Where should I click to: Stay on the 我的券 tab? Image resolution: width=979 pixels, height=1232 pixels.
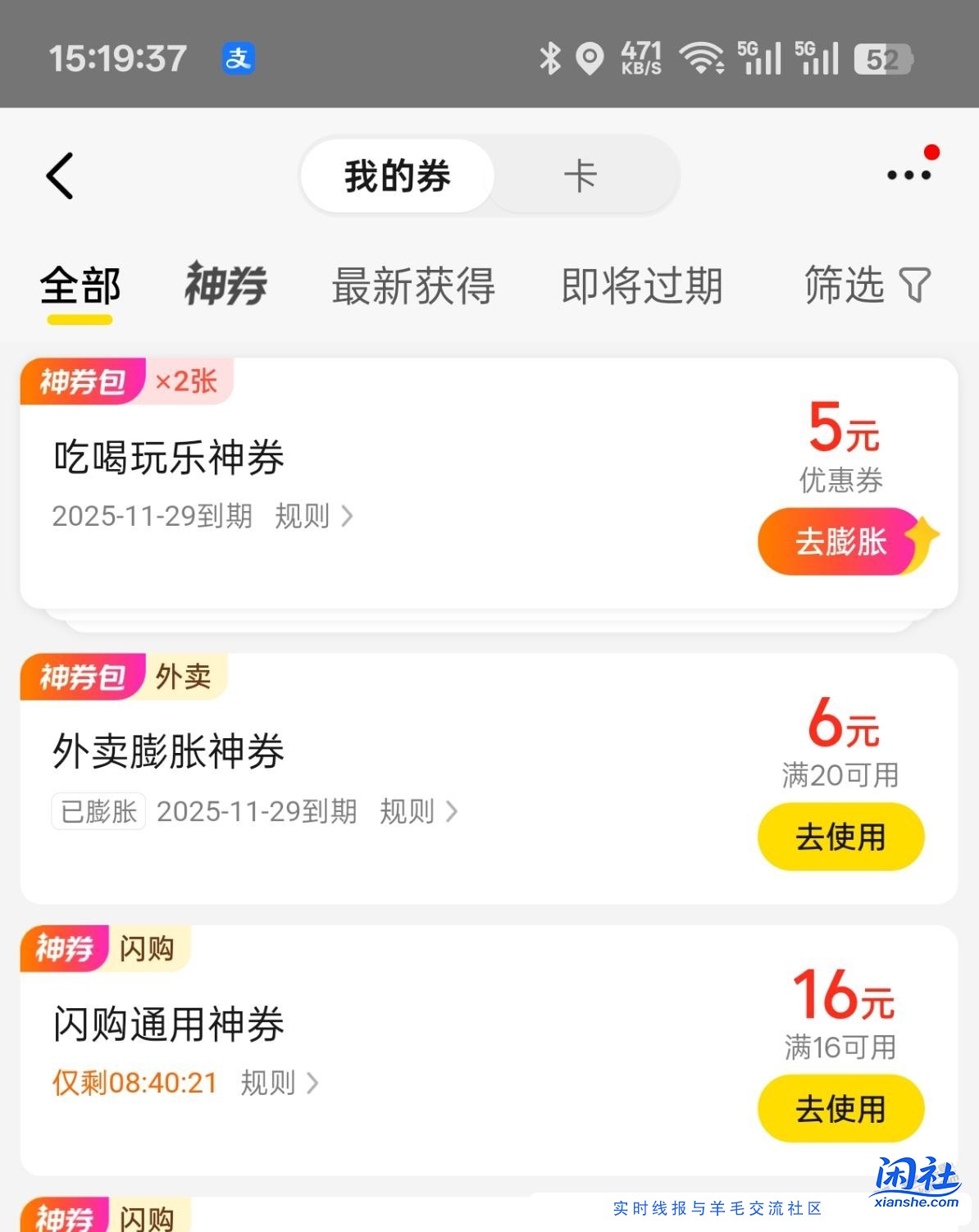[396, 175]
